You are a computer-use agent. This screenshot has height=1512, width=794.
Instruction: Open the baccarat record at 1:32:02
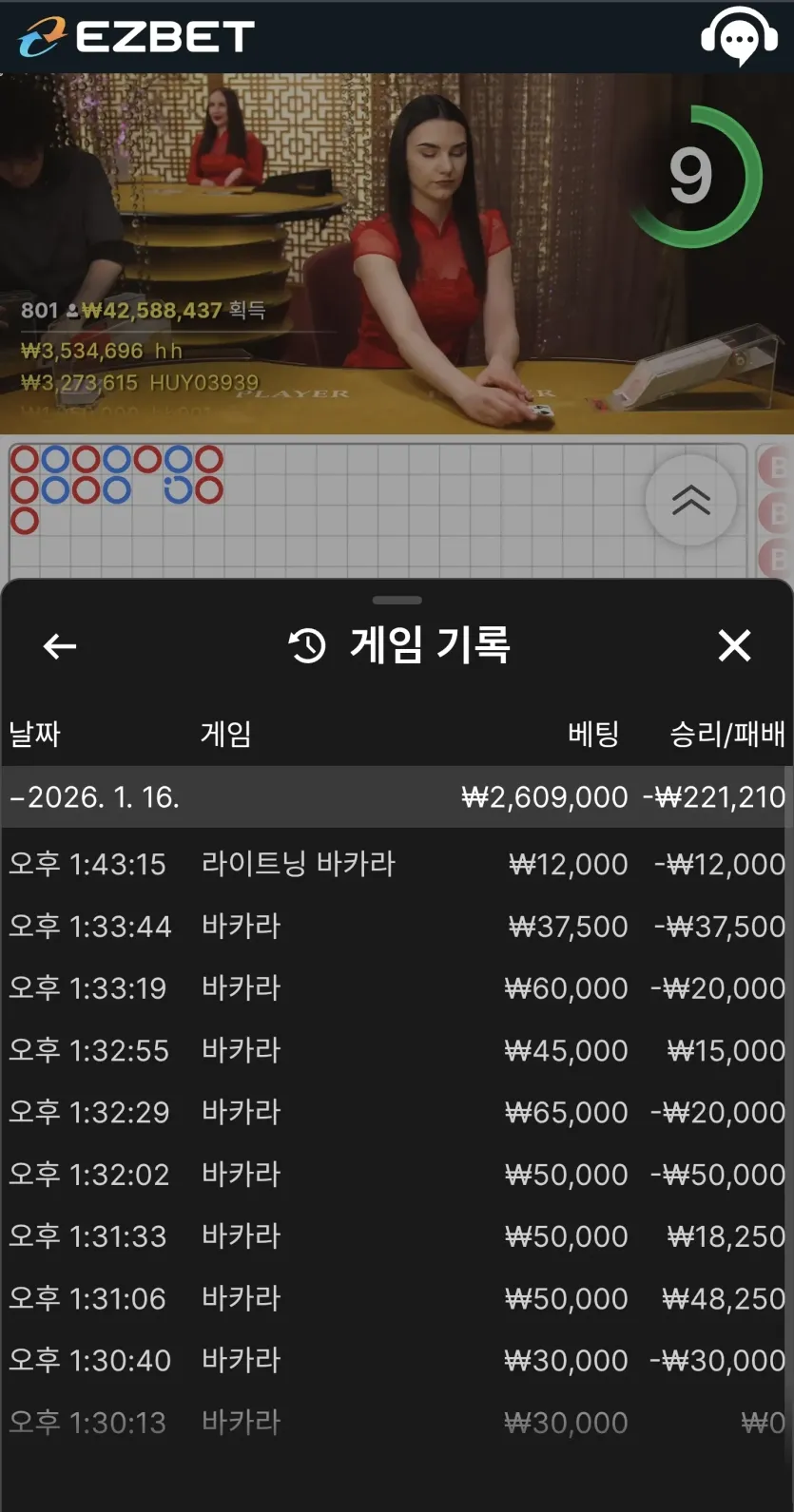pos(397,1175)
